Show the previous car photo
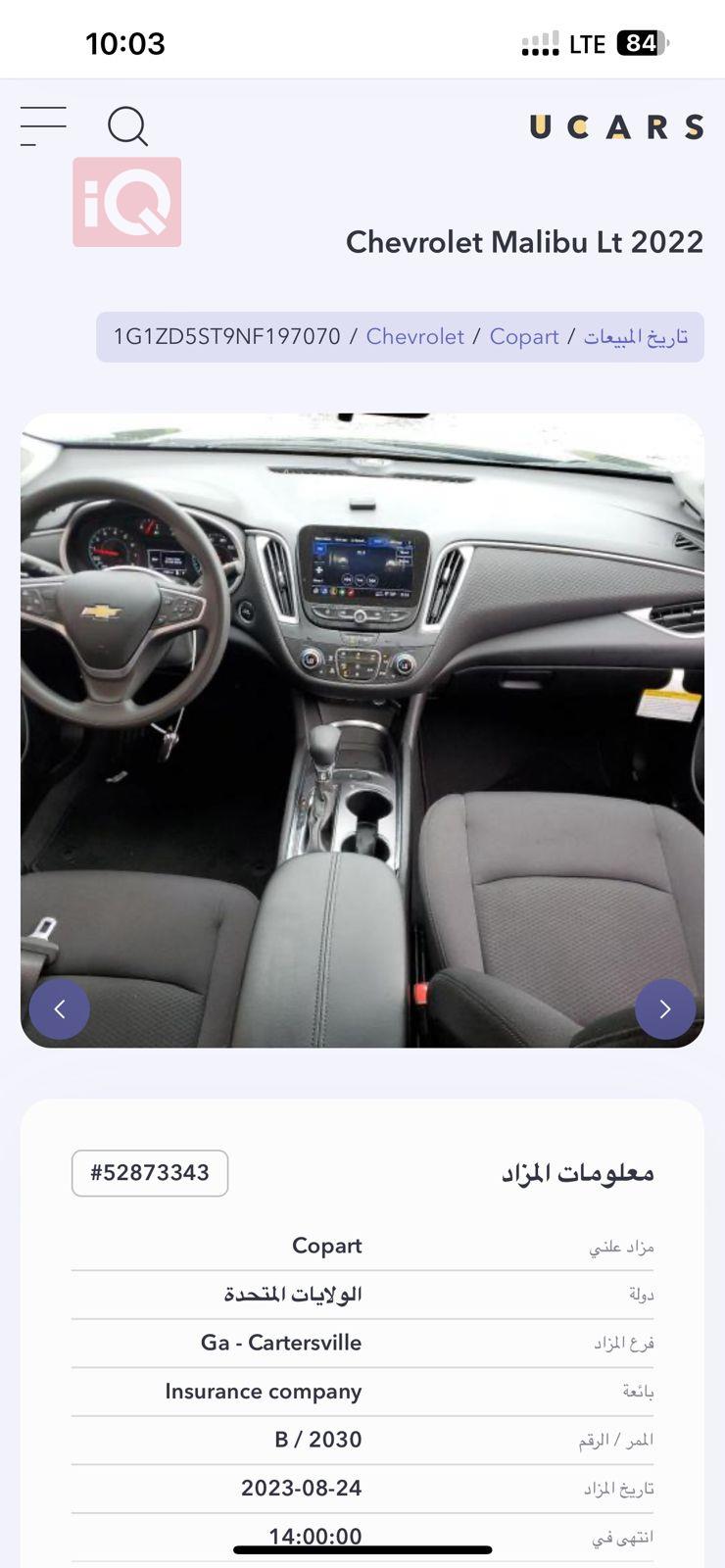This screenshot has height=1568, width=725. click(x=60, y=1008)
